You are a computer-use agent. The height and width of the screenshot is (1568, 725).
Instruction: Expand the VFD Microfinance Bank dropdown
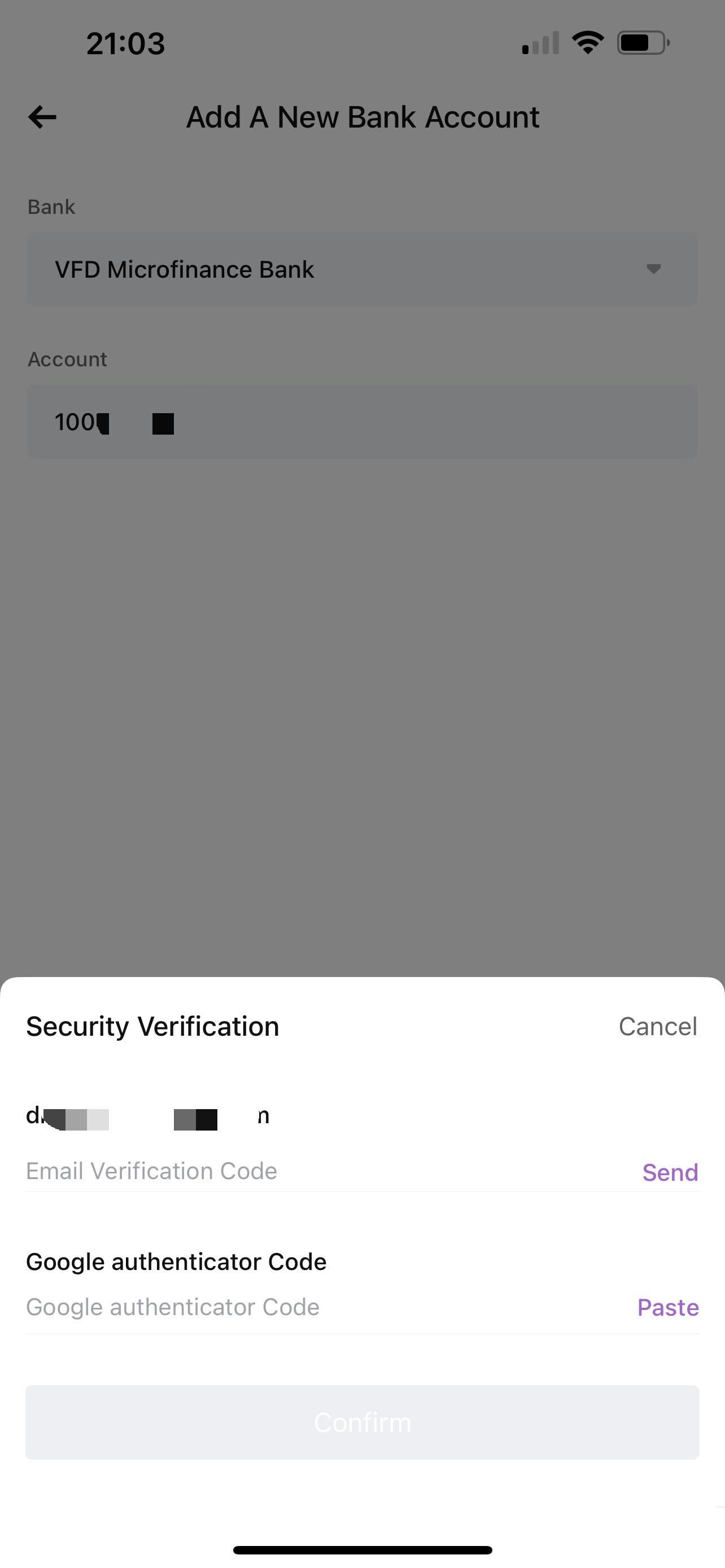coord(362,269)
